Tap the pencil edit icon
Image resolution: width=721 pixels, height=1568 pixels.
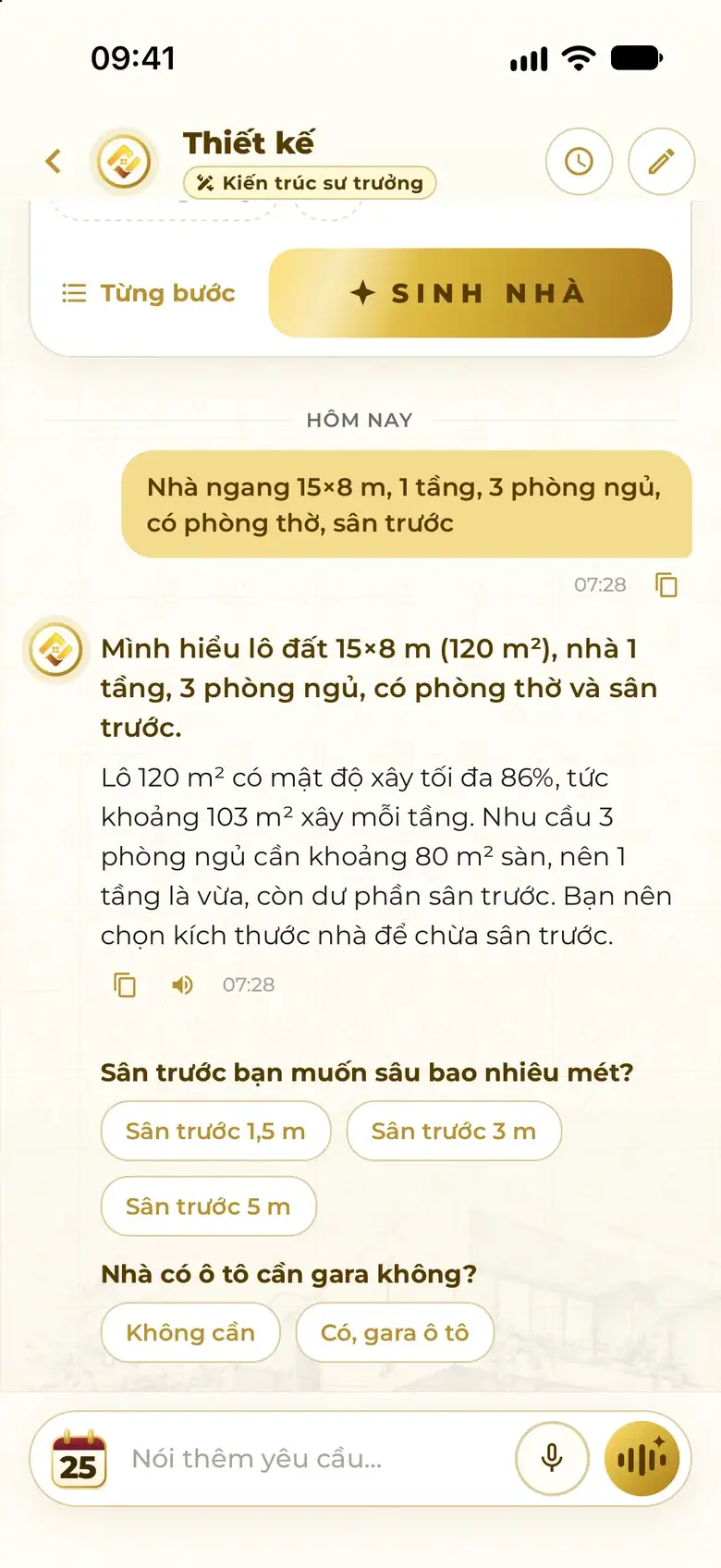tap(661, 162)
